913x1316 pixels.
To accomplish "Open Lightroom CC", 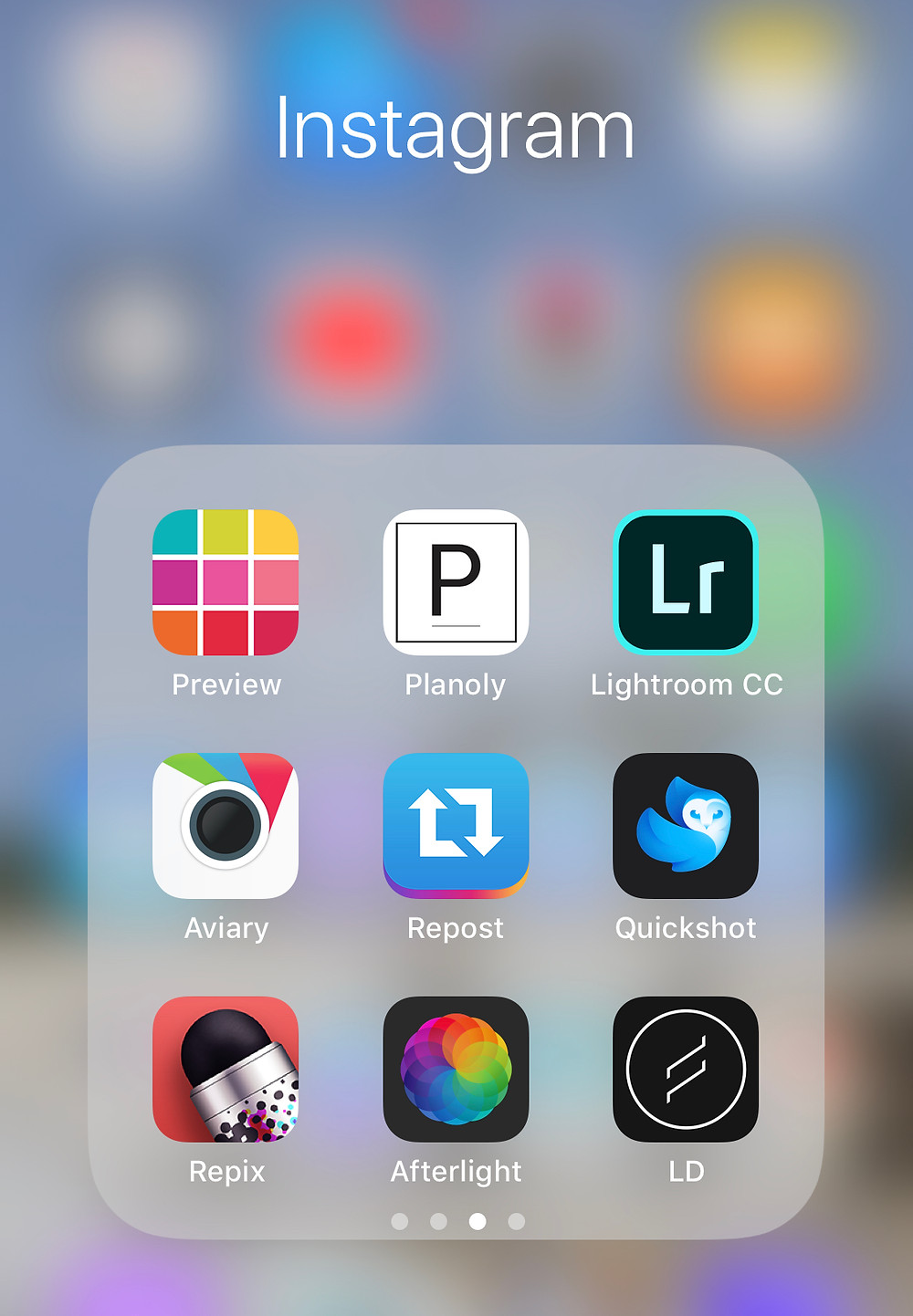I will (x=686, y=582).
